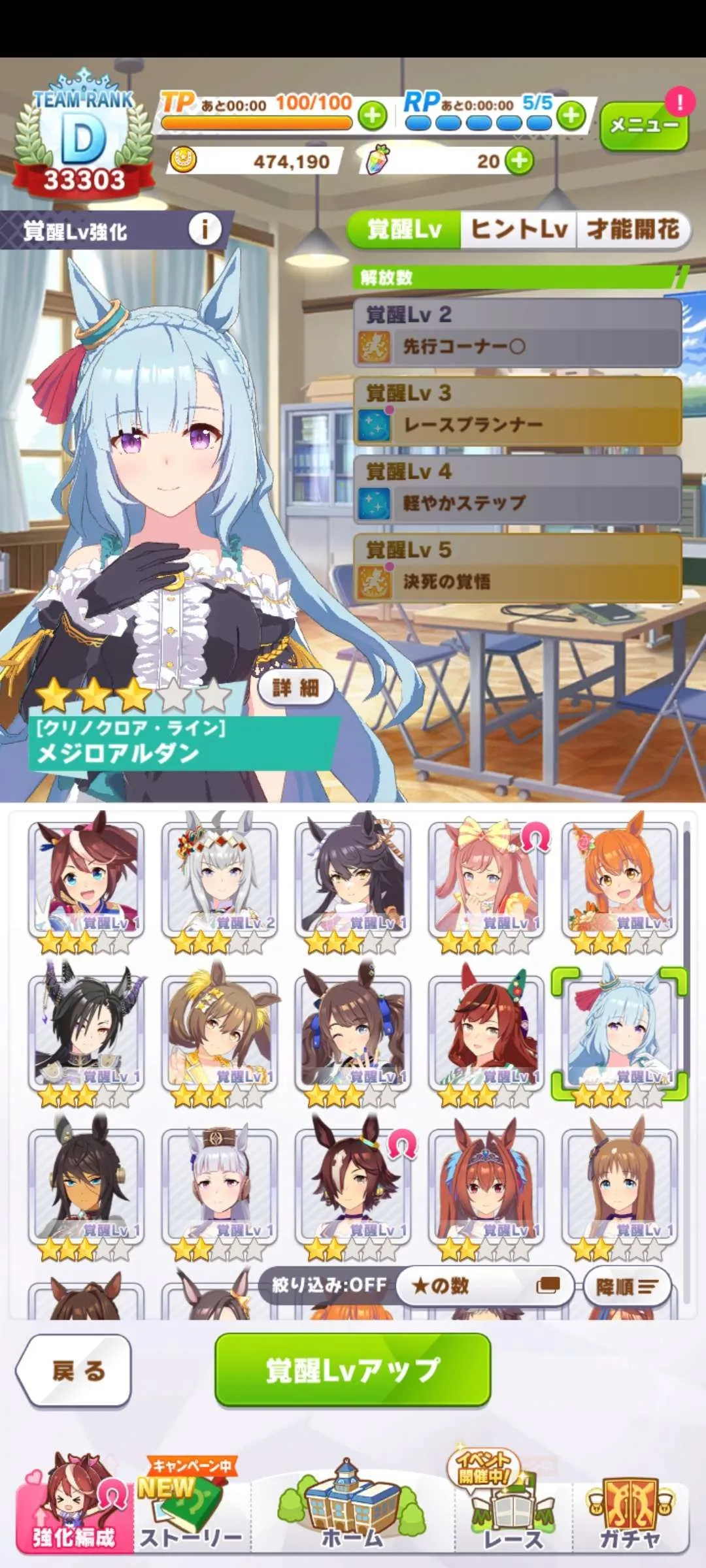Select the 覚醒Lv tab
This screenshot has height=1568, width=706.
pos(405,229)
